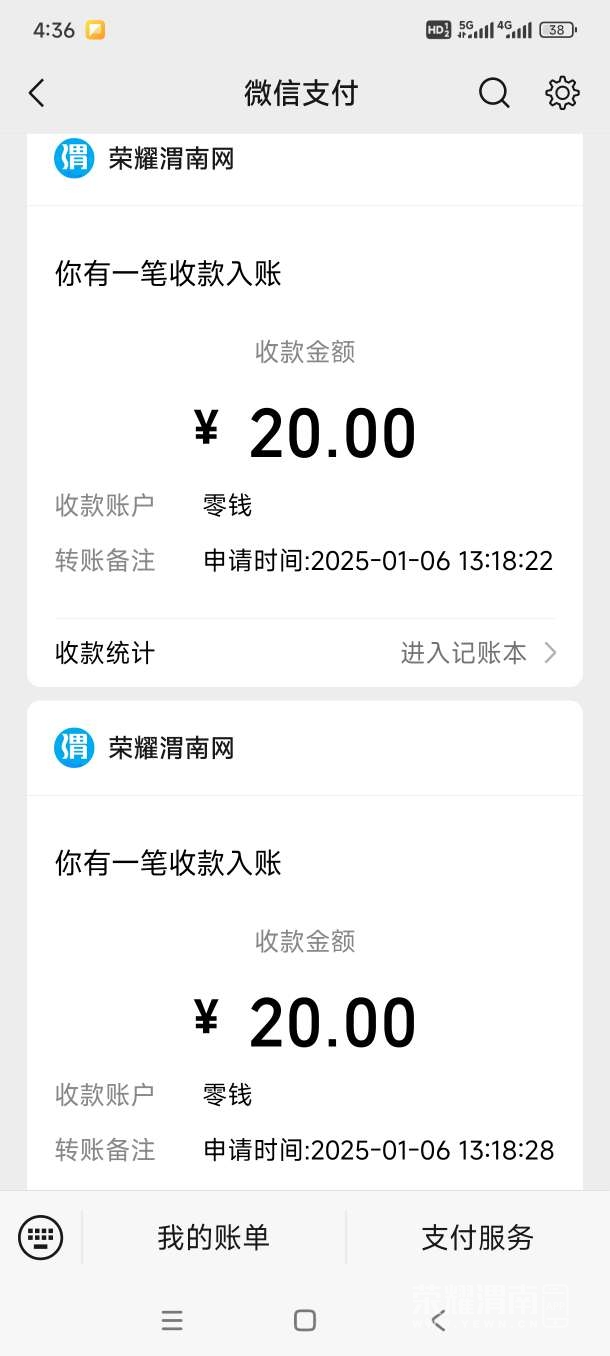Open the search magnifier icon

494,94
